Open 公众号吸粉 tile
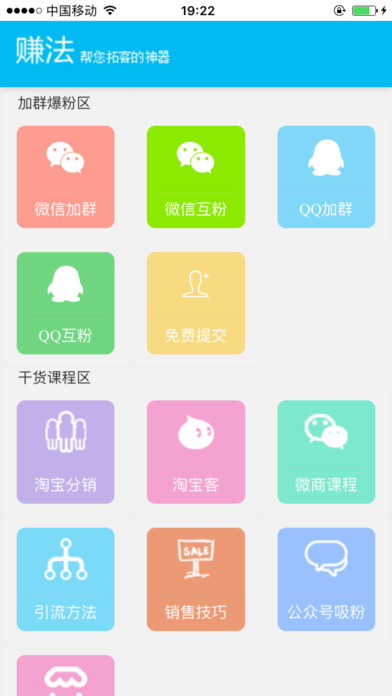392x696 pixels. 326,579
